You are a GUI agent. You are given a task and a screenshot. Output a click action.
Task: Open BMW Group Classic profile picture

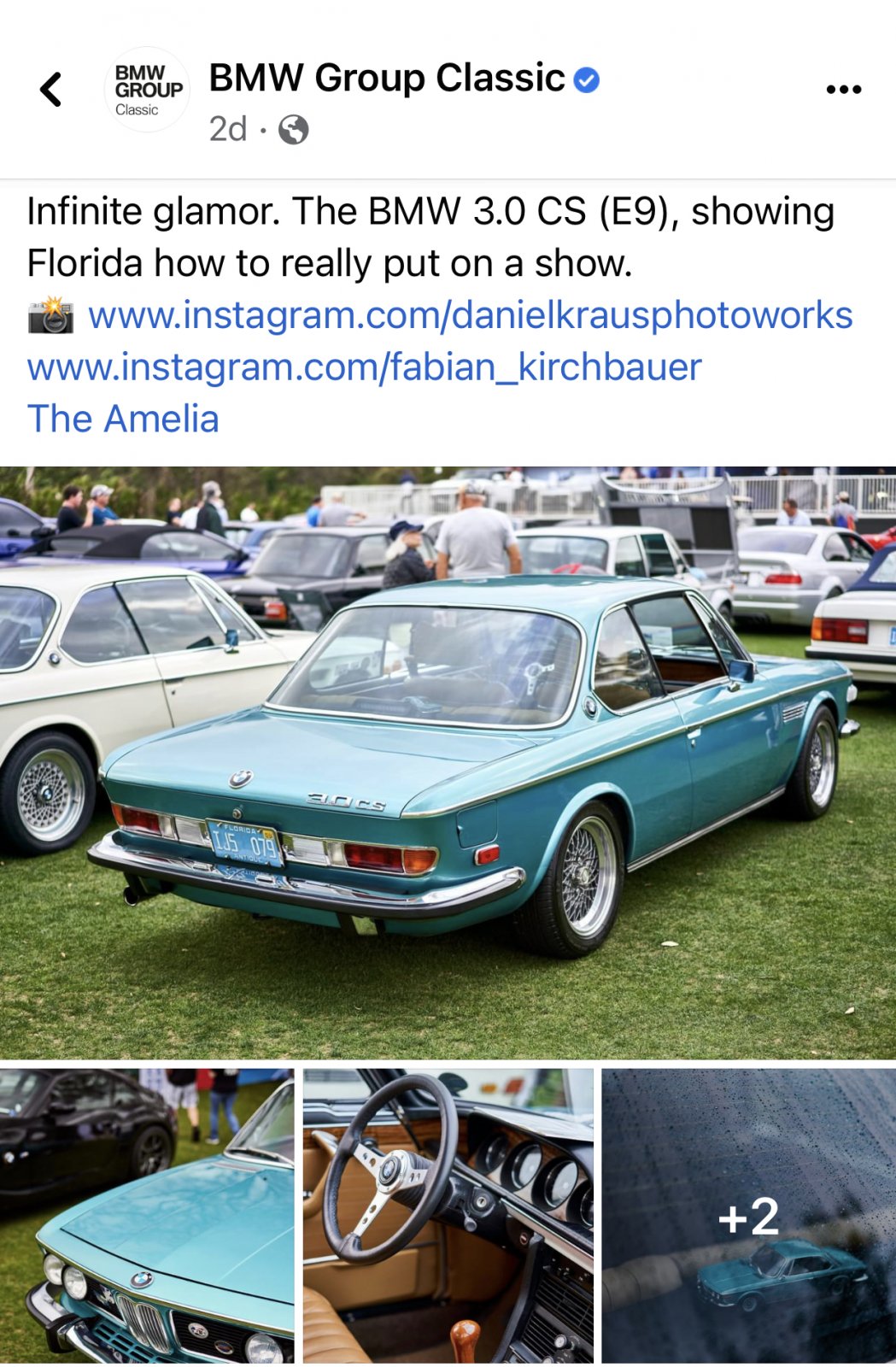click(148, 90)
